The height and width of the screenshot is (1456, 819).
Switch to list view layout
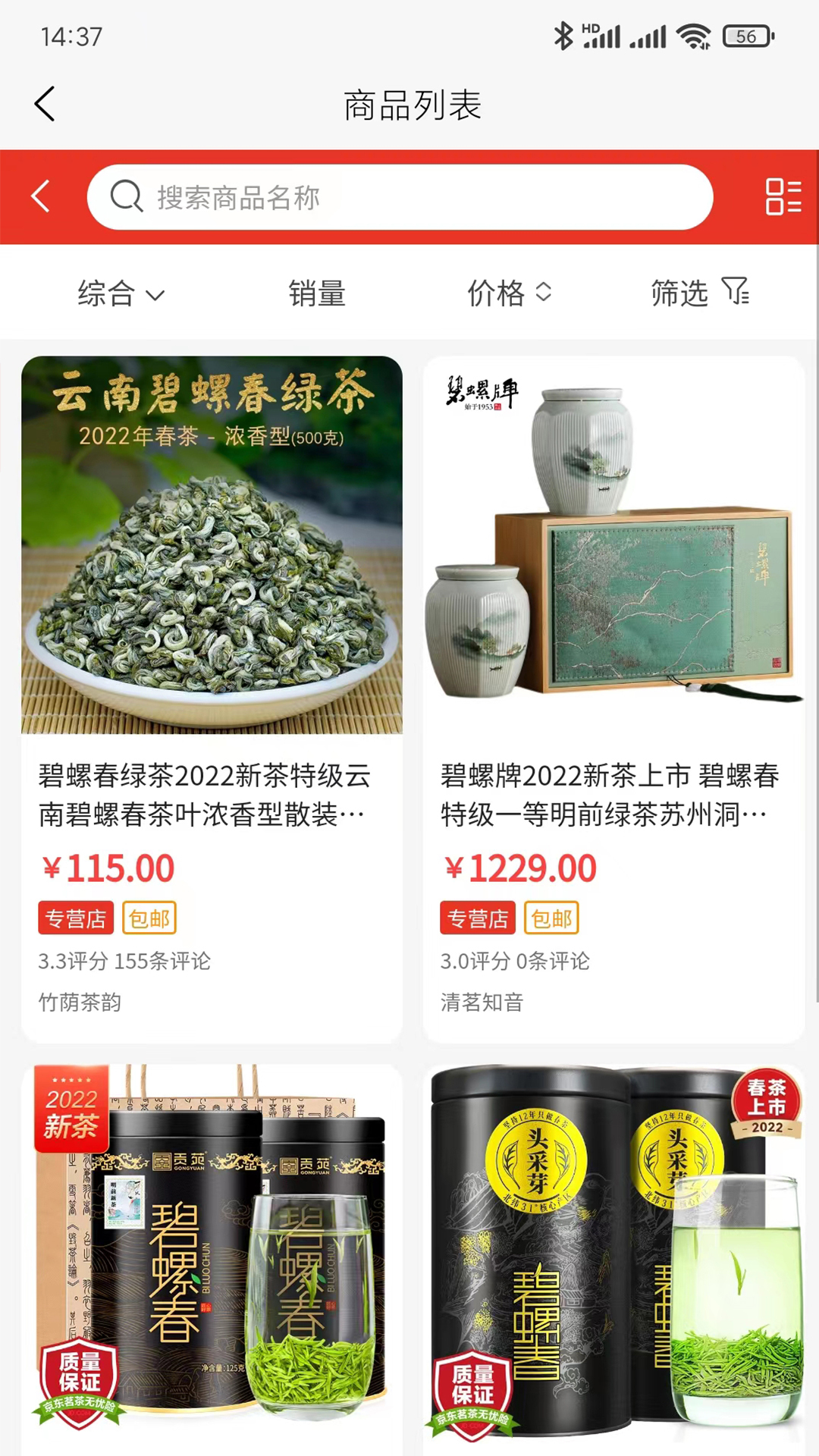pos(783,196)
